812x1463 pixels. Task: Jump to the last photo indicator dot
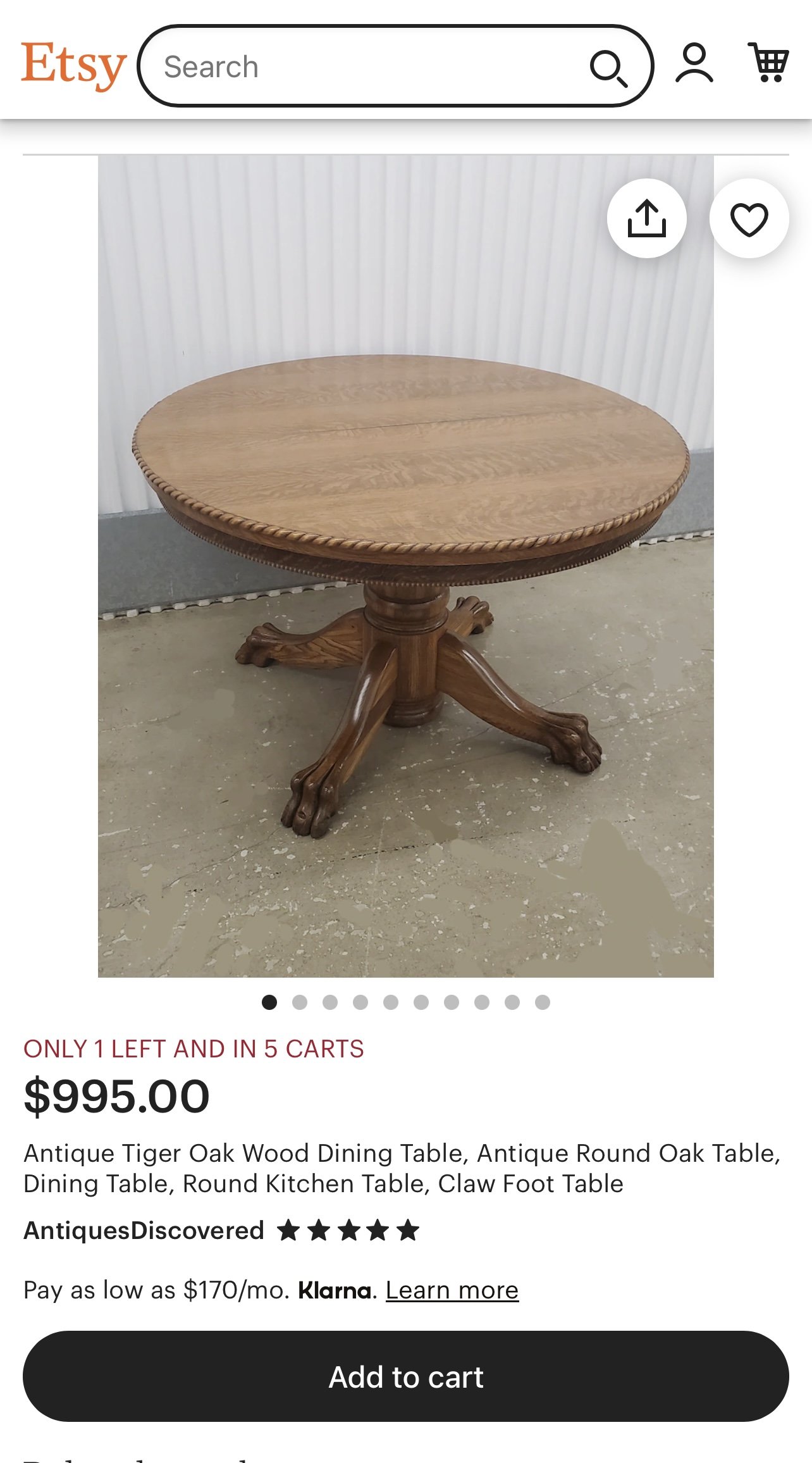(543, 1002)
